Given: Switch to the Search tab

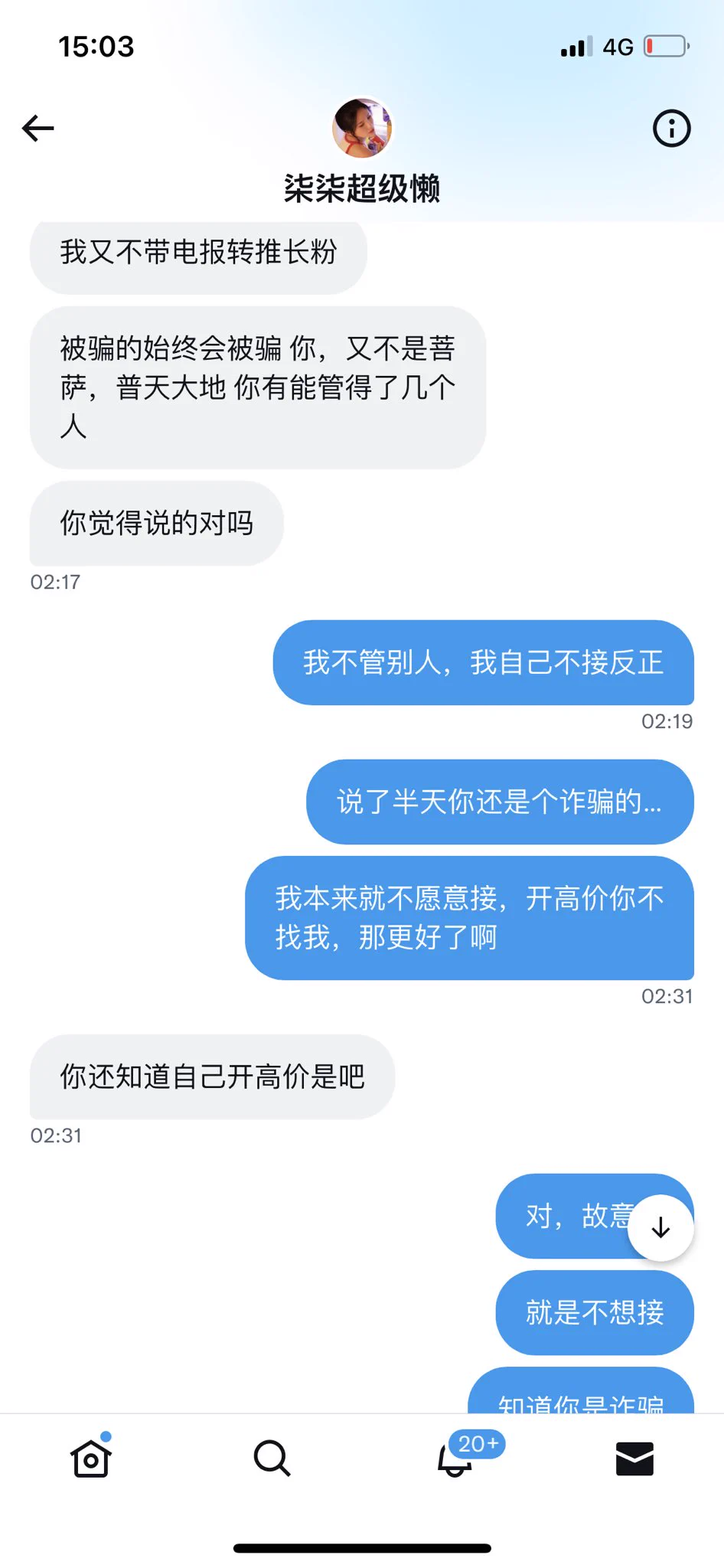Looking at the screenshot, I should pos(272,1458).
